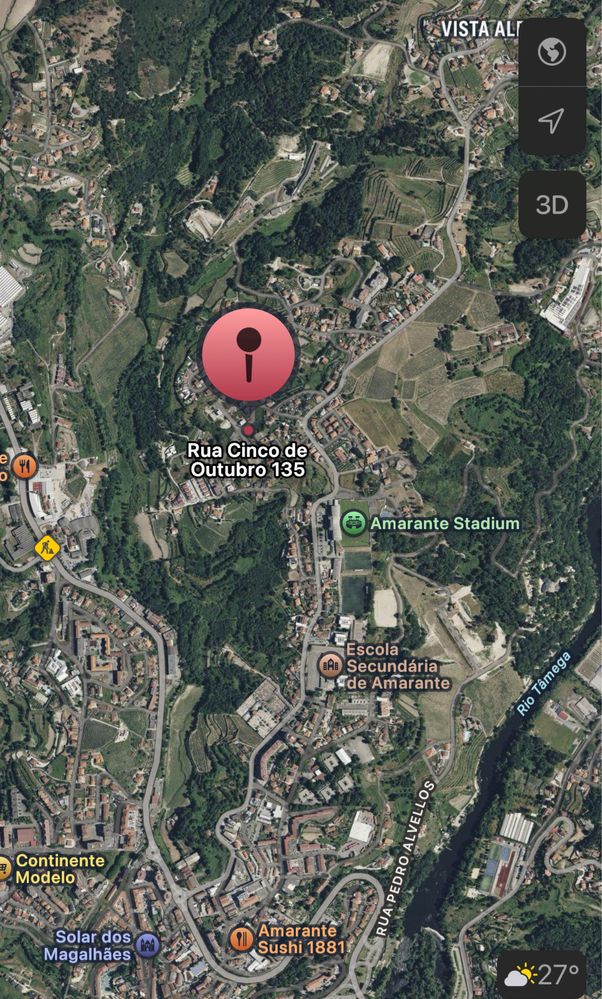Open the Amarante Stadium place marker
This screenshot has height=999, width=602.
pyautogui.click(x=354, y=523)
